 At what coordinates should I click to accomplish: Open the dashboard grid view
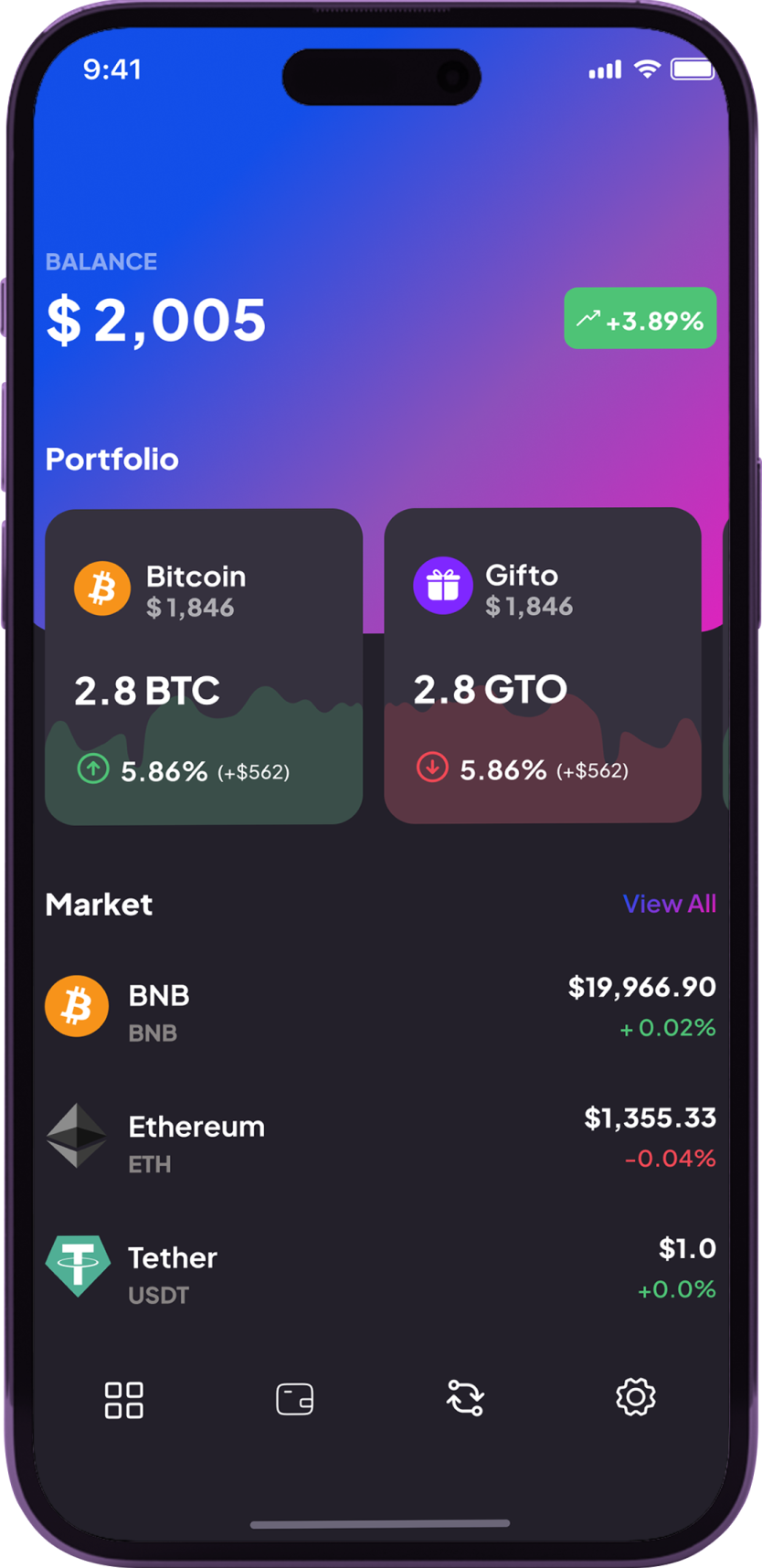(124, 1399)
